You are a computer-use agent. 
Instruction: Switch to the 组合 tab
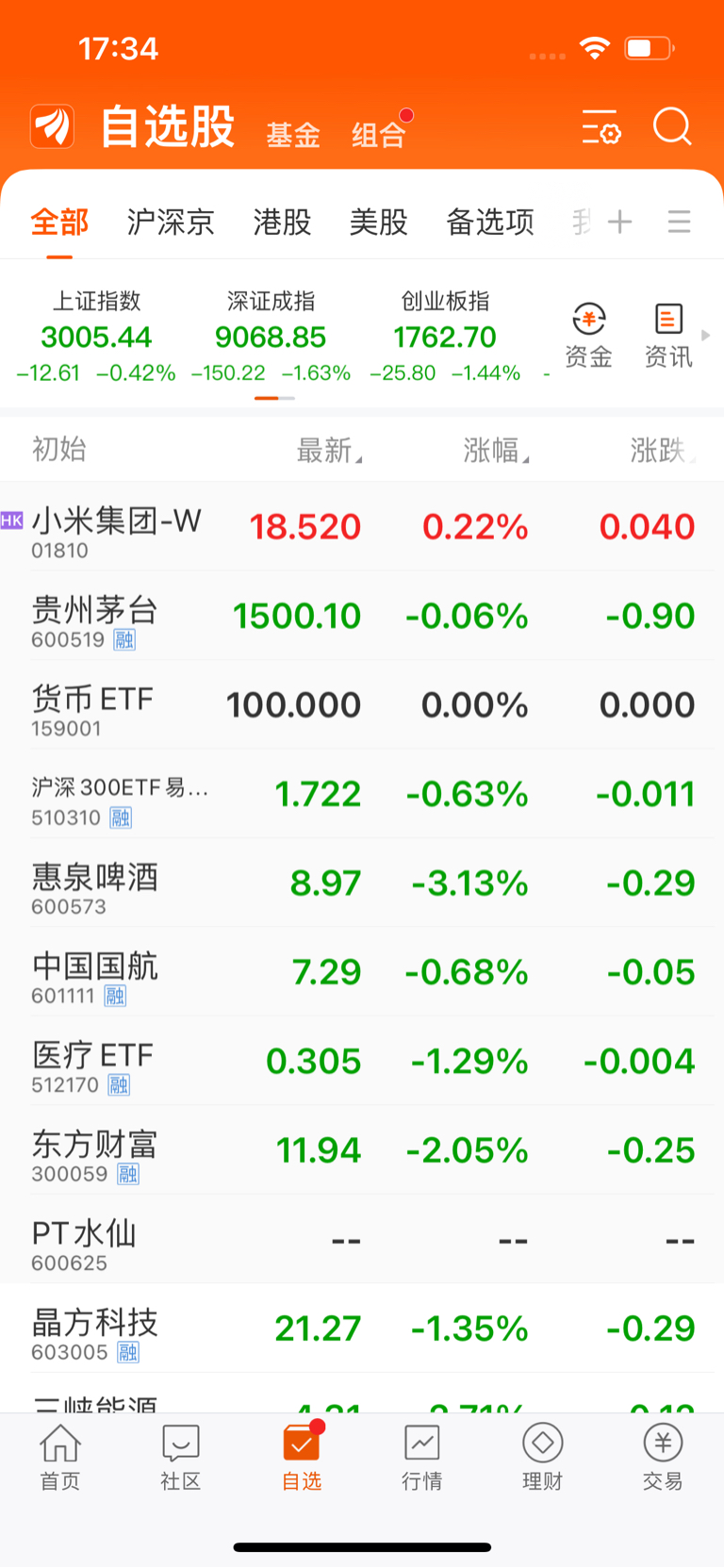pyautogui.click(x=378, y=135)
